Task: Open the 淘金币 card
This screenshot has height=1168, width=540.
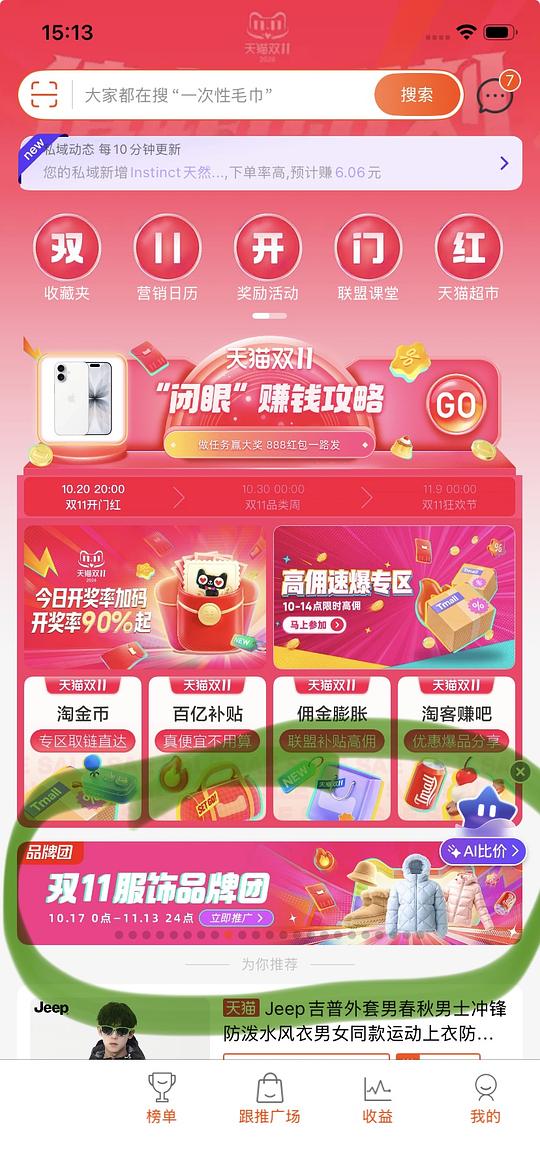Action: [x=83, y=748]
